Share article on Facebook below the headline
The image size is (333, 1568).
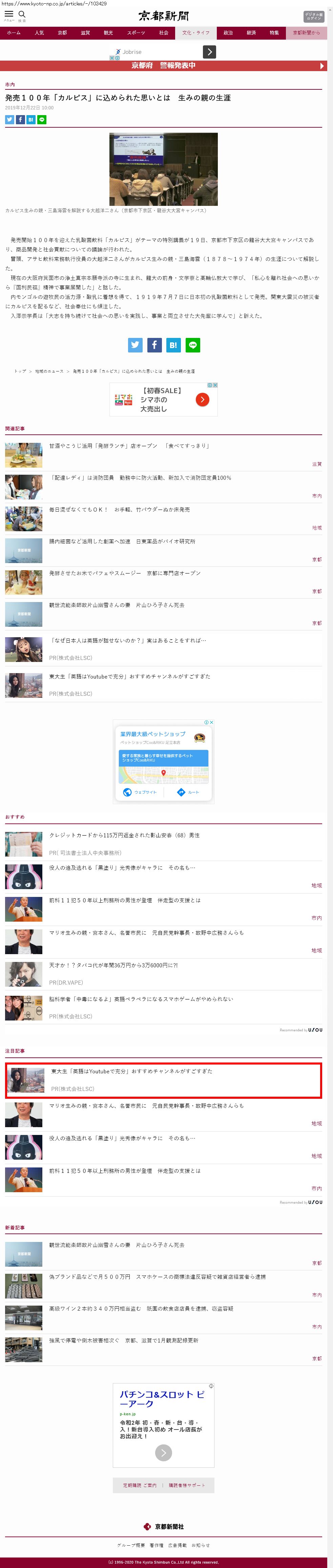click(20, 120)
